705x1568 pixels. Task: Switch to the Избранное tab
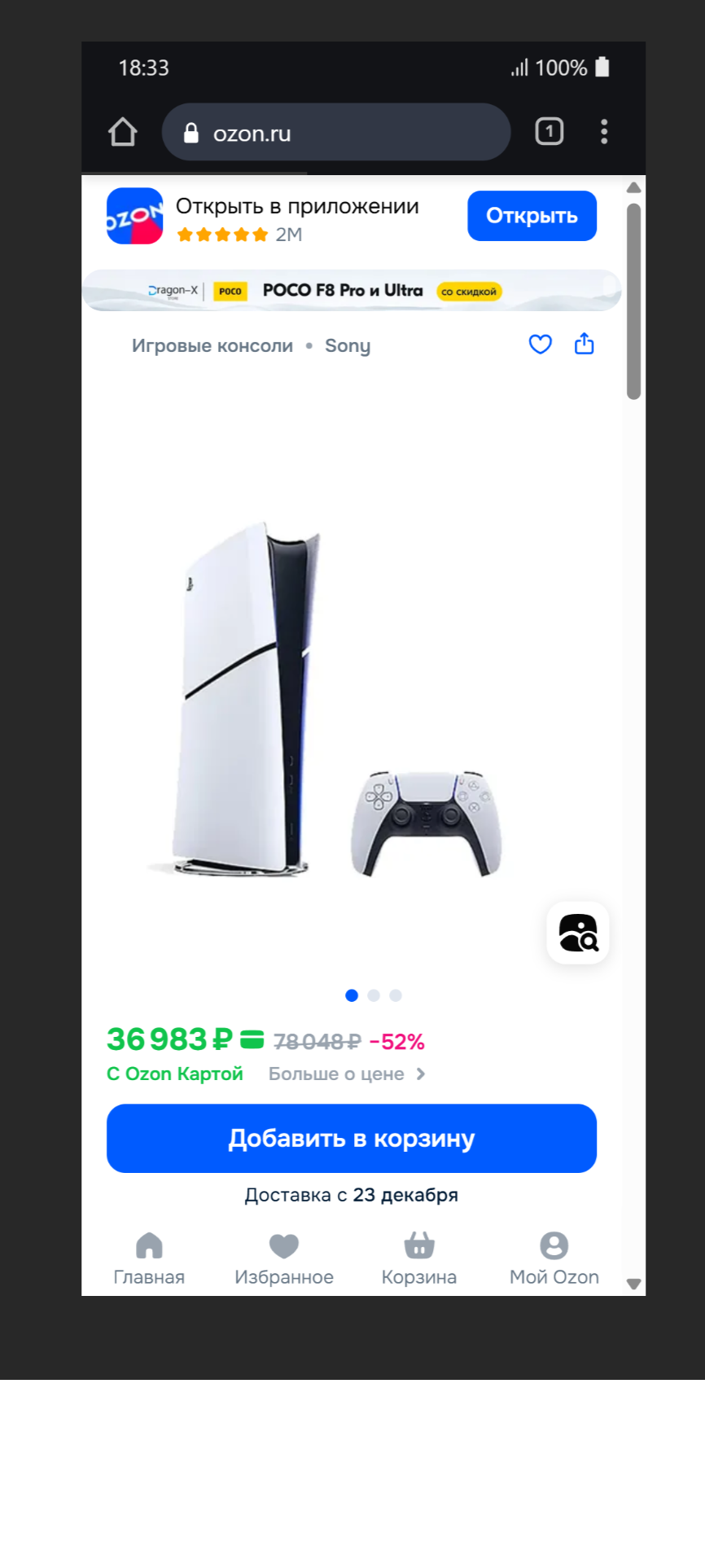[x=284, y=1258]
